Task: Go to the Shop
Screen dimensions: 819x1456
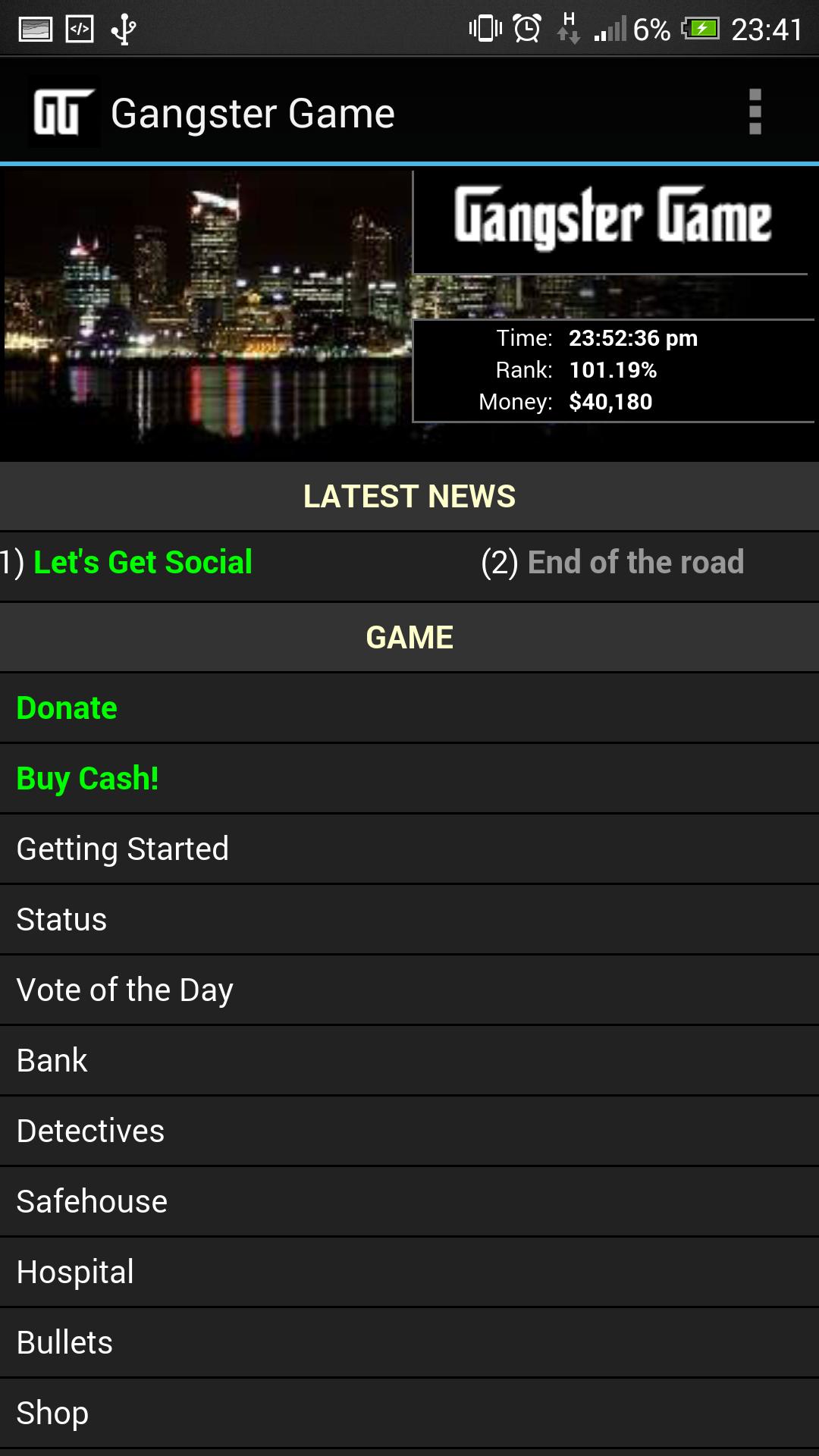Action: (52, 1413)
